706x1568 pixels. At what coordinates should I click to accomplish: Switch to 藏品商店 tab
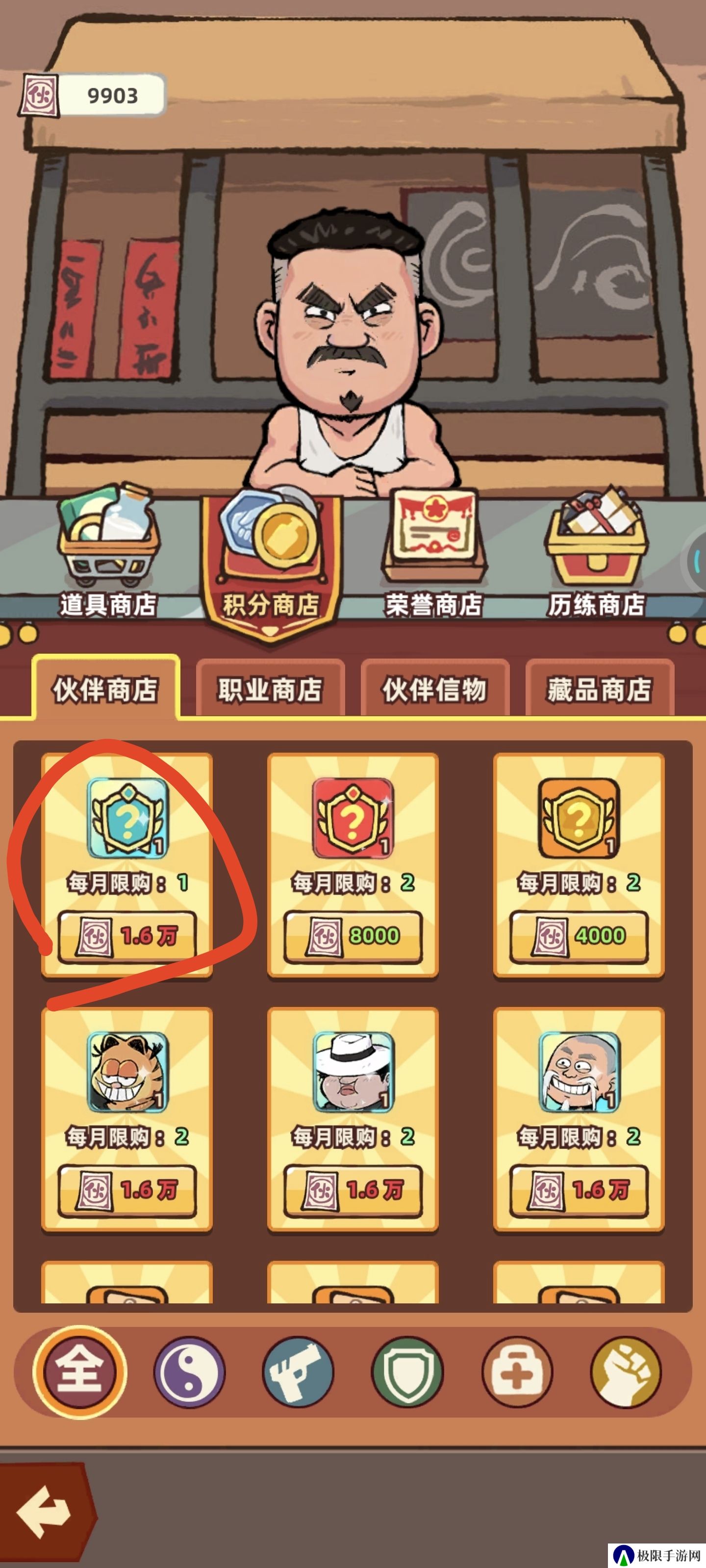(599, 689)
